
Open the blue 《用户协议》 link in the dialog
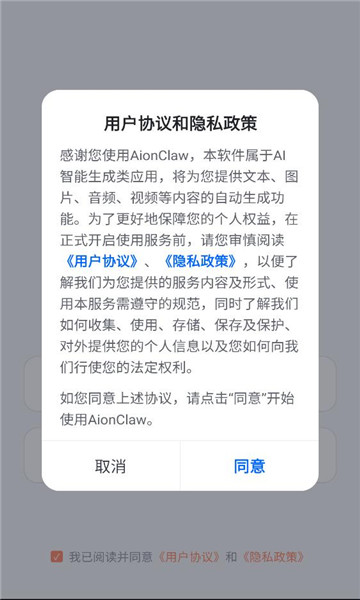point(101,262)
